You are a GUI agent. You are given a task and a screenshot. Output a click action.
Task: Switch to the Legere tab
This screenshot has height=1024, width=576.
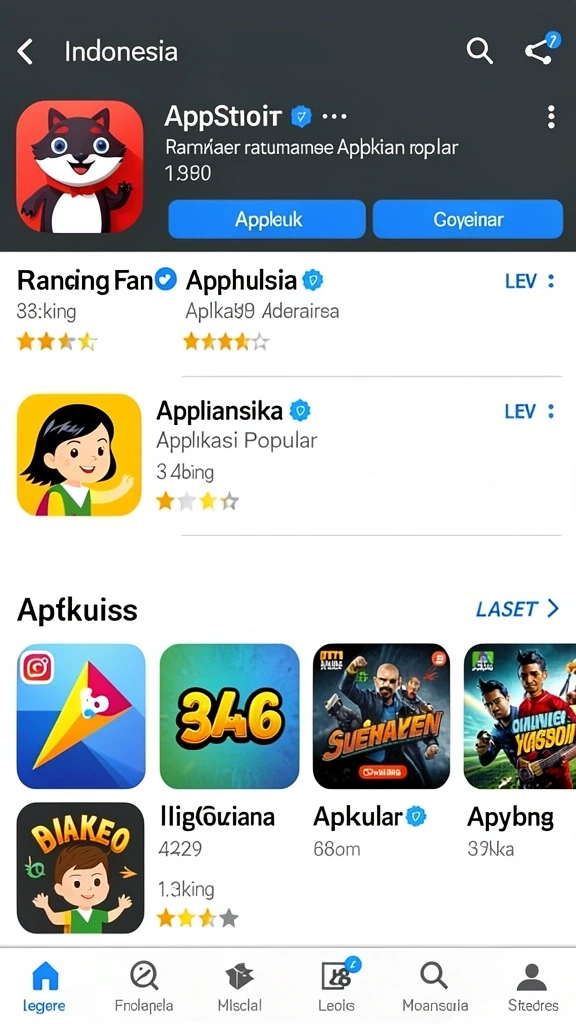tap(45, 987)
